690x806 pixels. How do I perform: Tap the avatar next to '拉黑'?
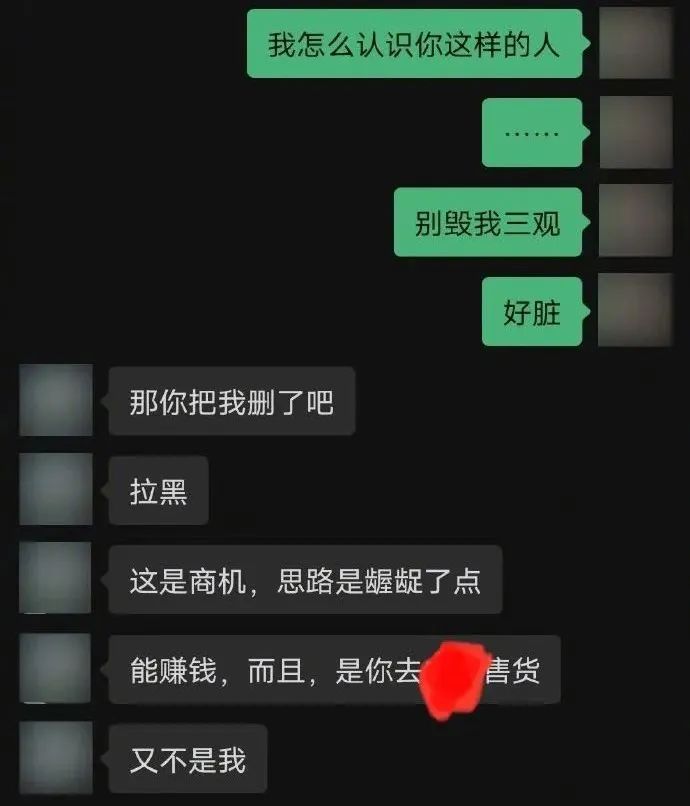click(56, 489)
